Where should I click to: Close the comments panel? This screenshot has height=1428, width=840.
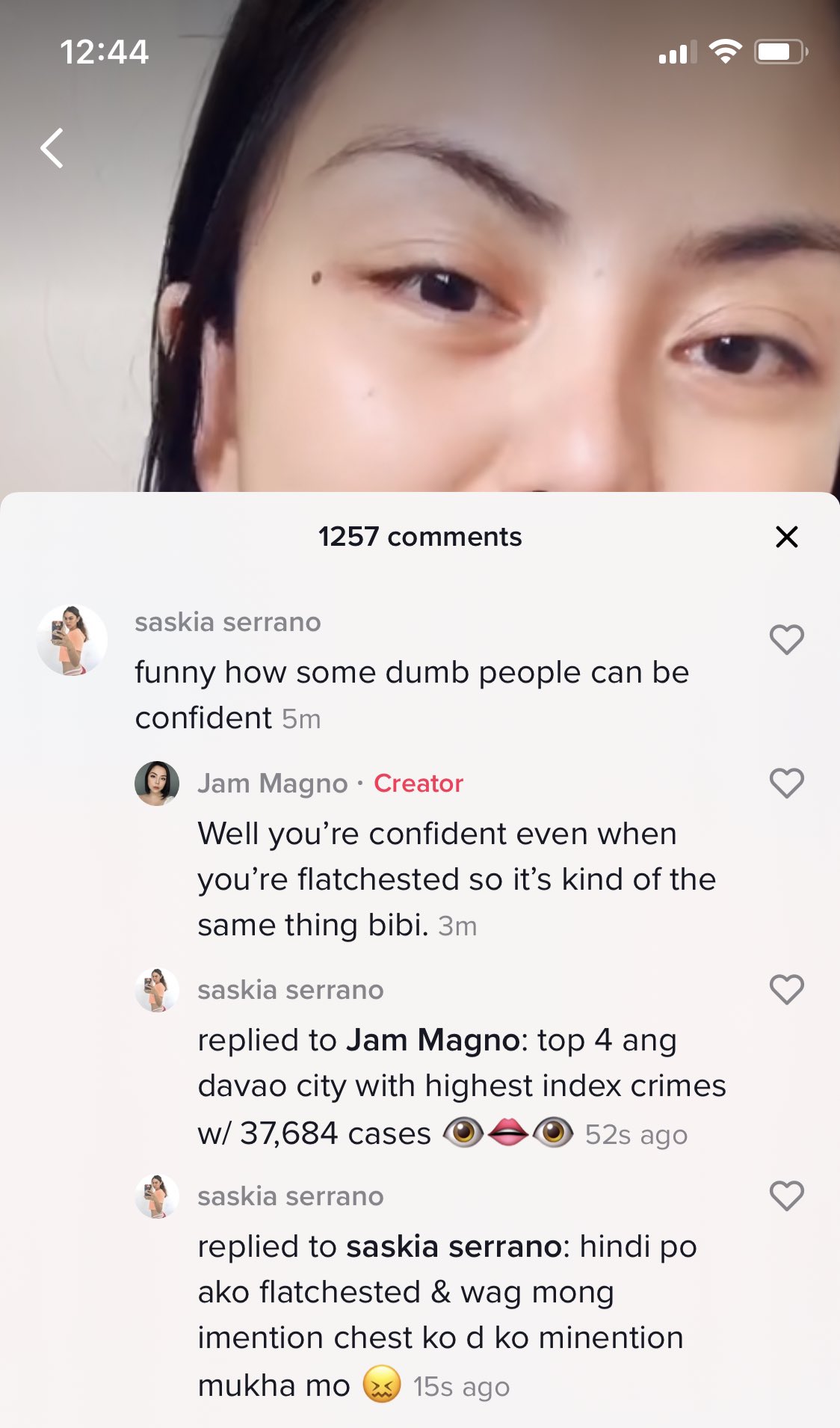(x=786, y=537)
